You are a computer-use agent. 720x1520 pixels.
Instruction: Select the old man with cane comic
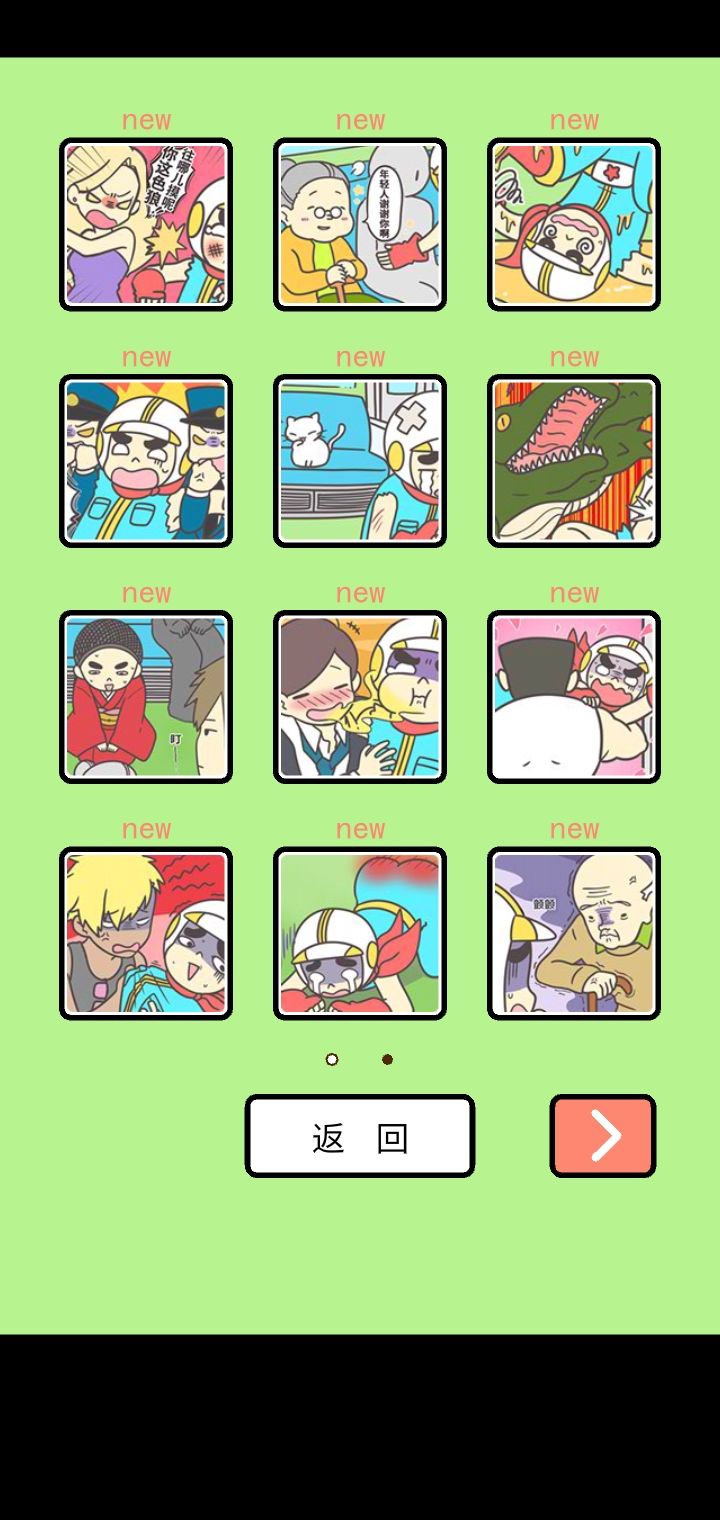(x=574, y=932)
